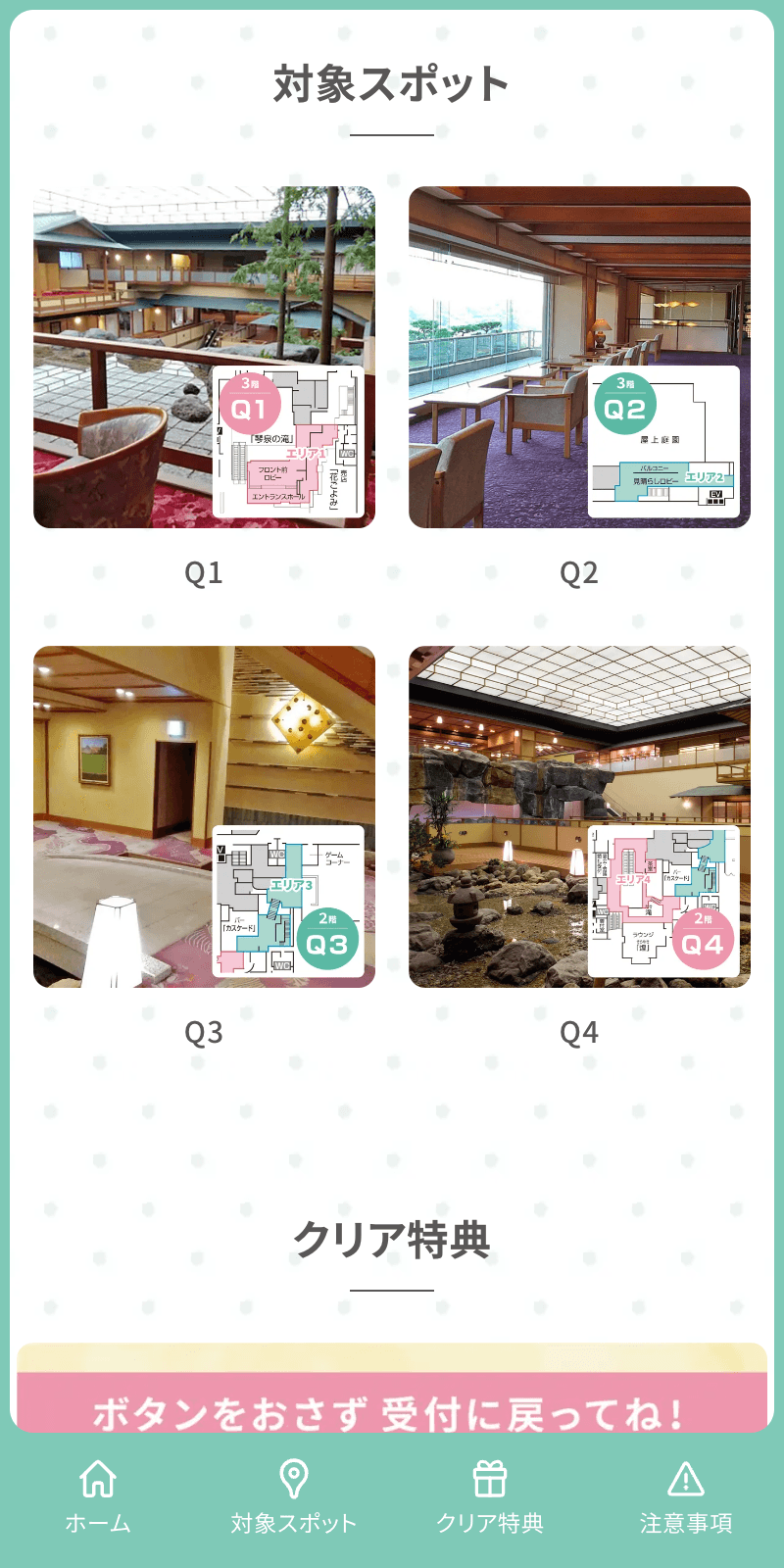Open the Q2 spot photo

pyautogui.click(x=579, y=358)
